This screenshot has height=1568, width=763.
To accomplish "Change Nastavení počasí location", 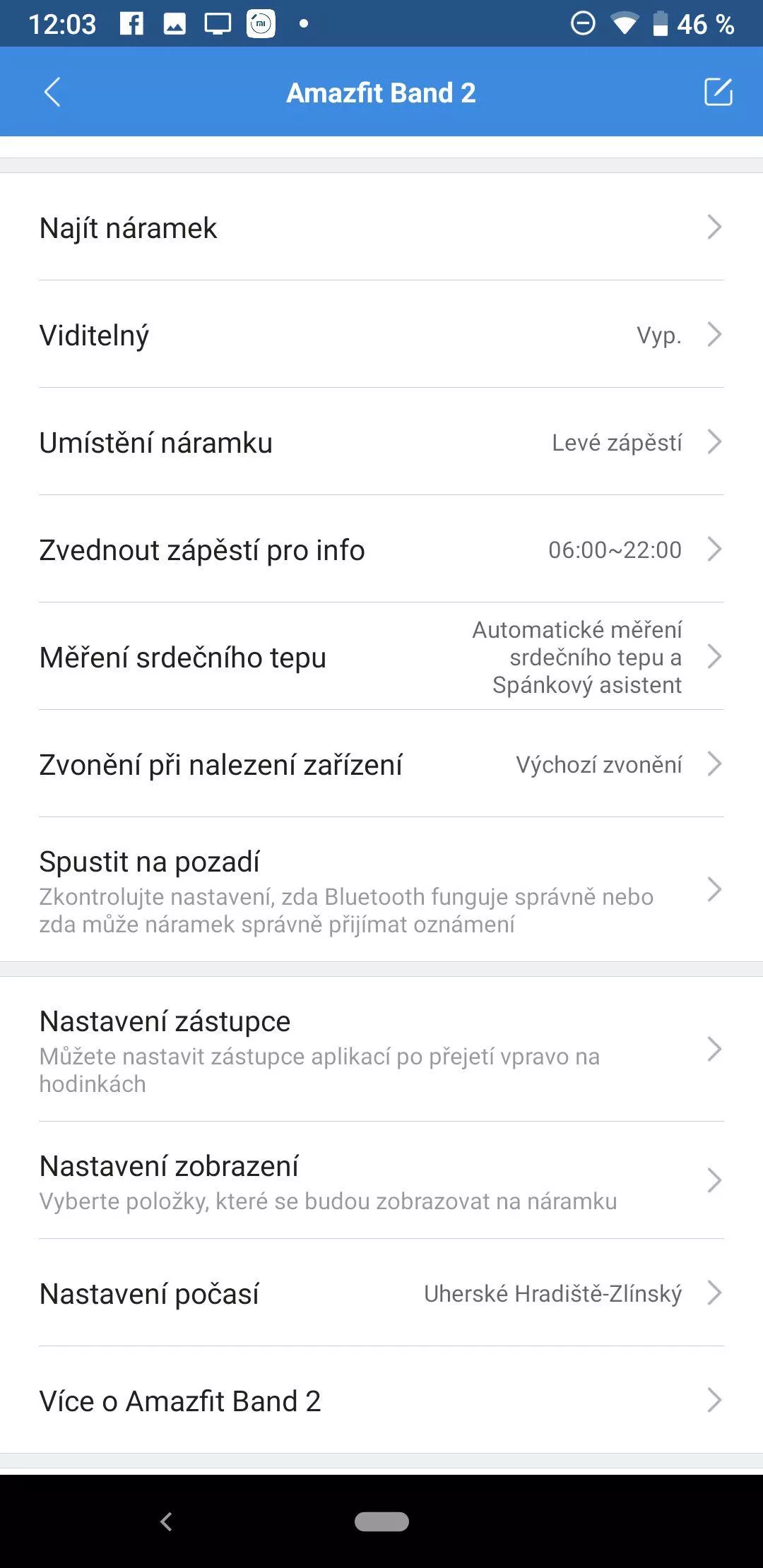I will tap(381, 1293).
